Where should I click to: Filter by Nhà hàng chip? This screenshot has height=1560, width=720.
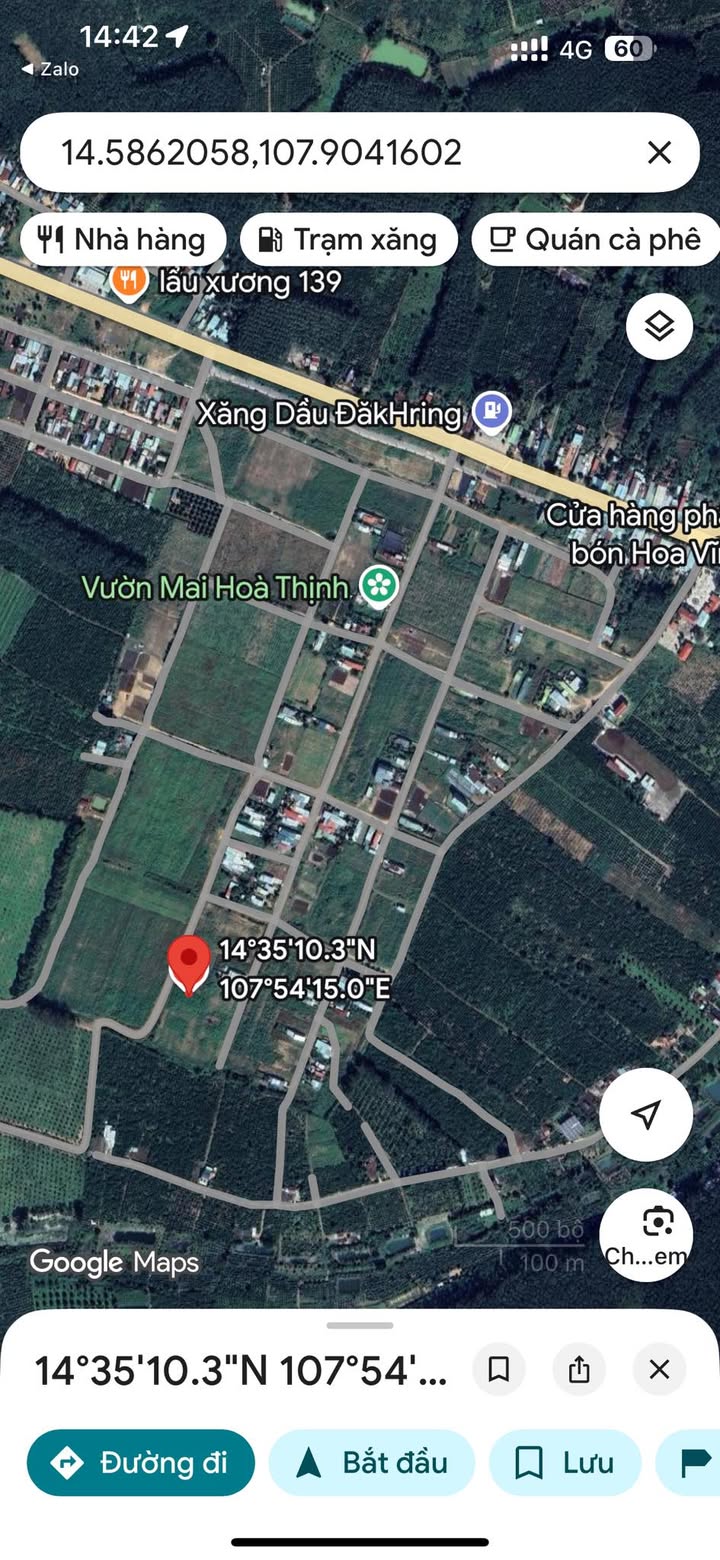pyautogui.click(x=123, y=240)
